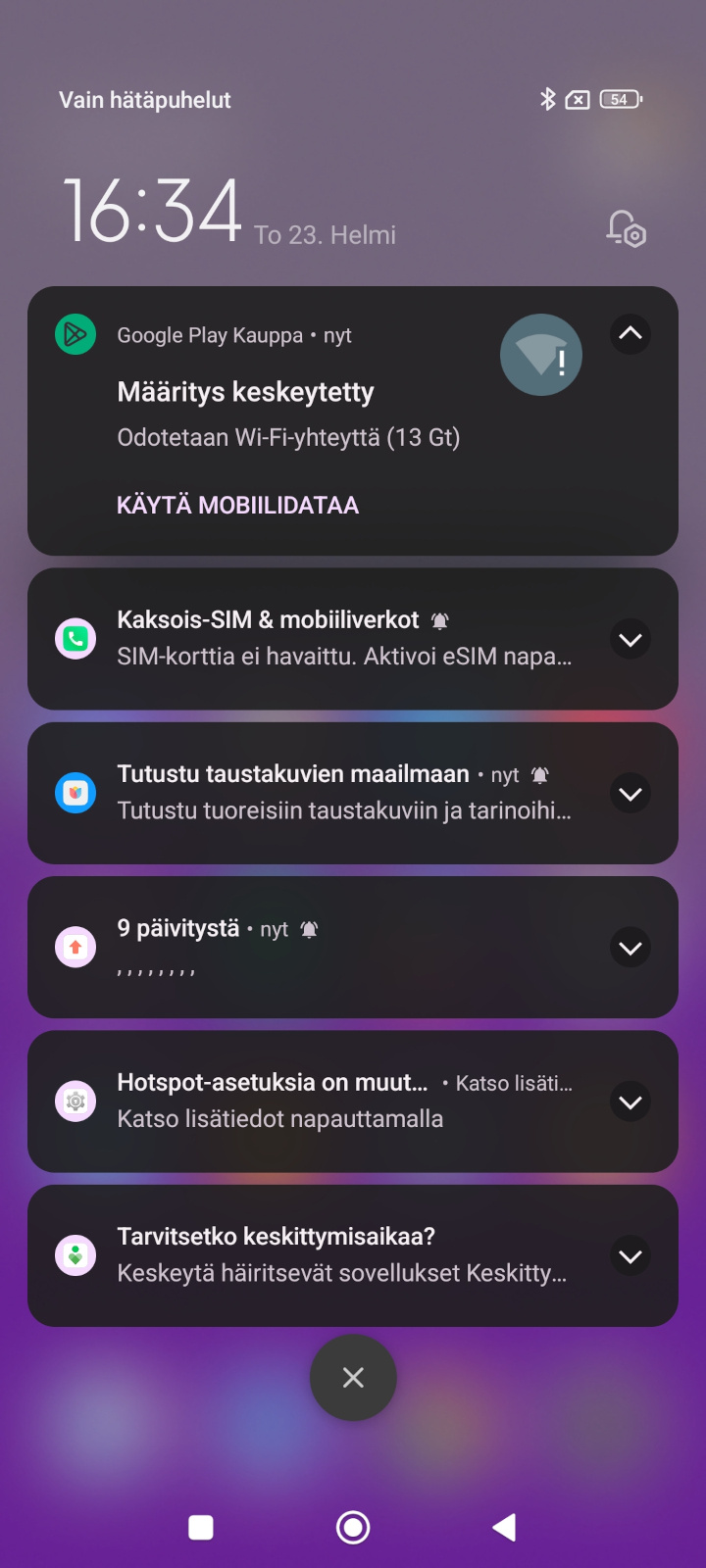The image size is (706, 1568).
Task: Tap KÄYTÄ MOBIILIDATAA button
Action: tap(237, 505)
